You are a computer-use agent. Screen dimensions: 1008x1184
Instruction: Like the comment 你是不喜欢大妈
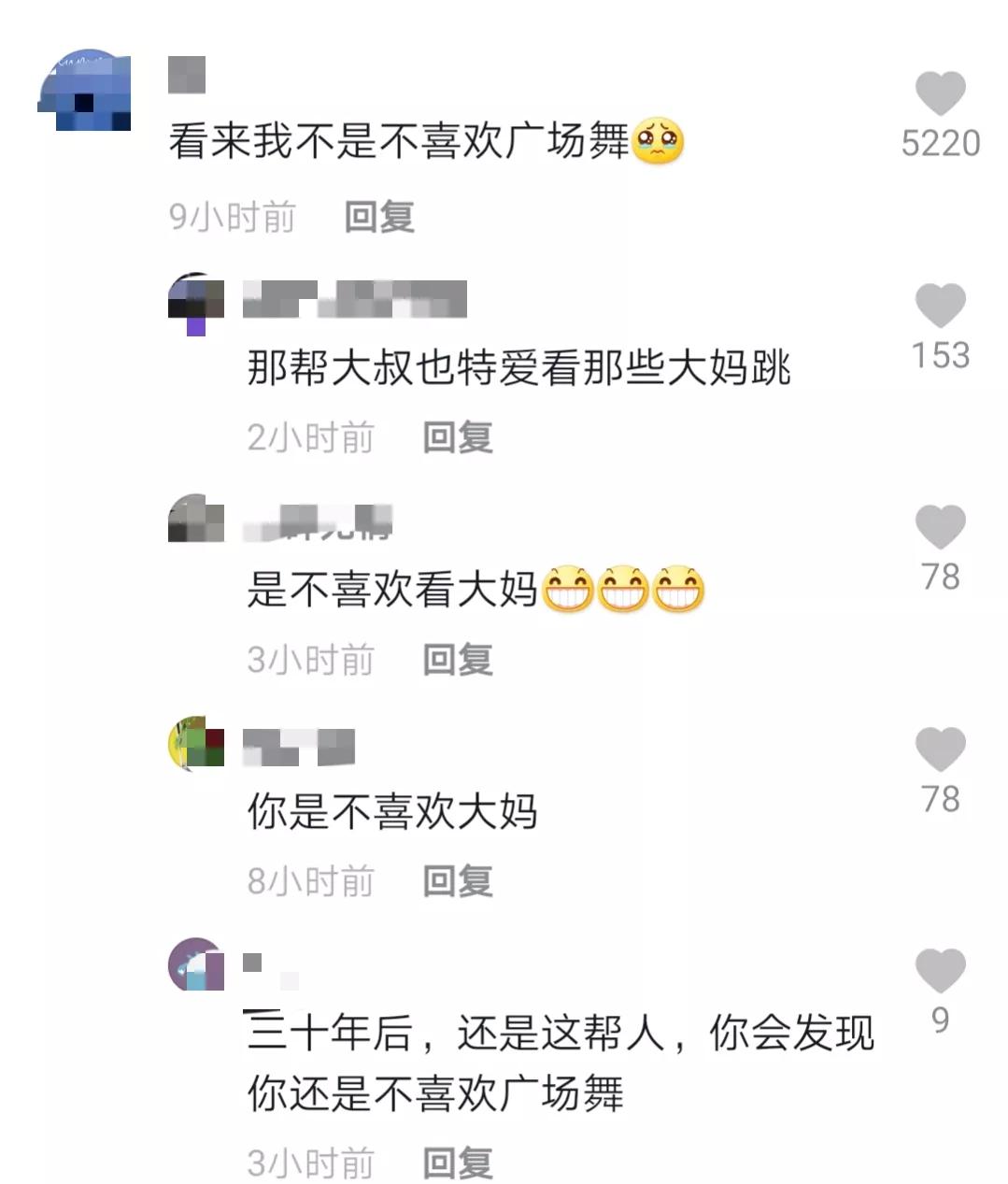[x=940, y=749]
